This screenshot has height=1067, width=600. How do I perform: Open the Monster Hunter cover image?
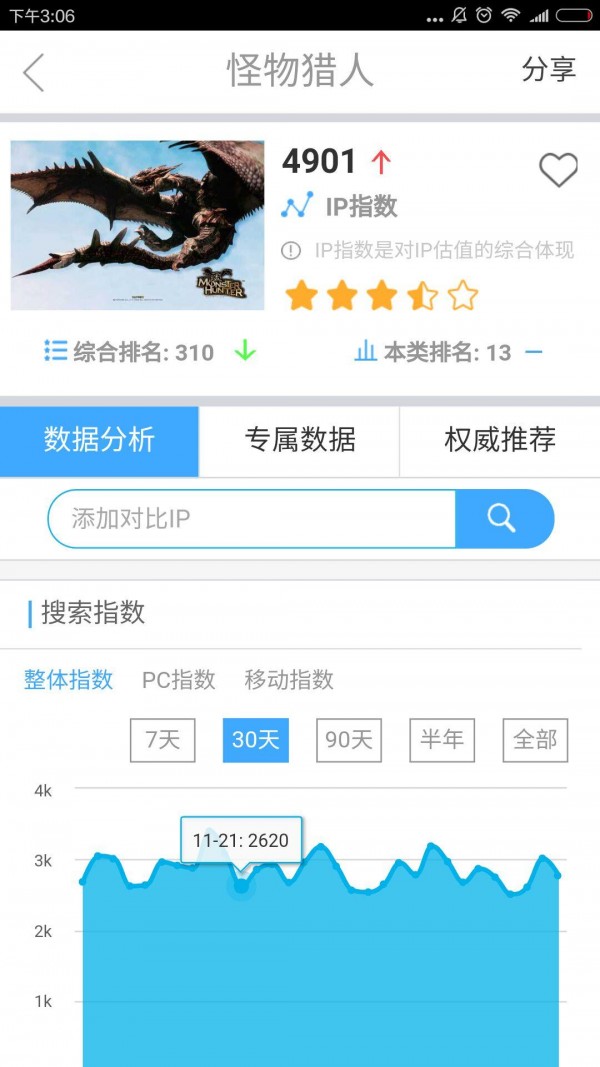137,225
